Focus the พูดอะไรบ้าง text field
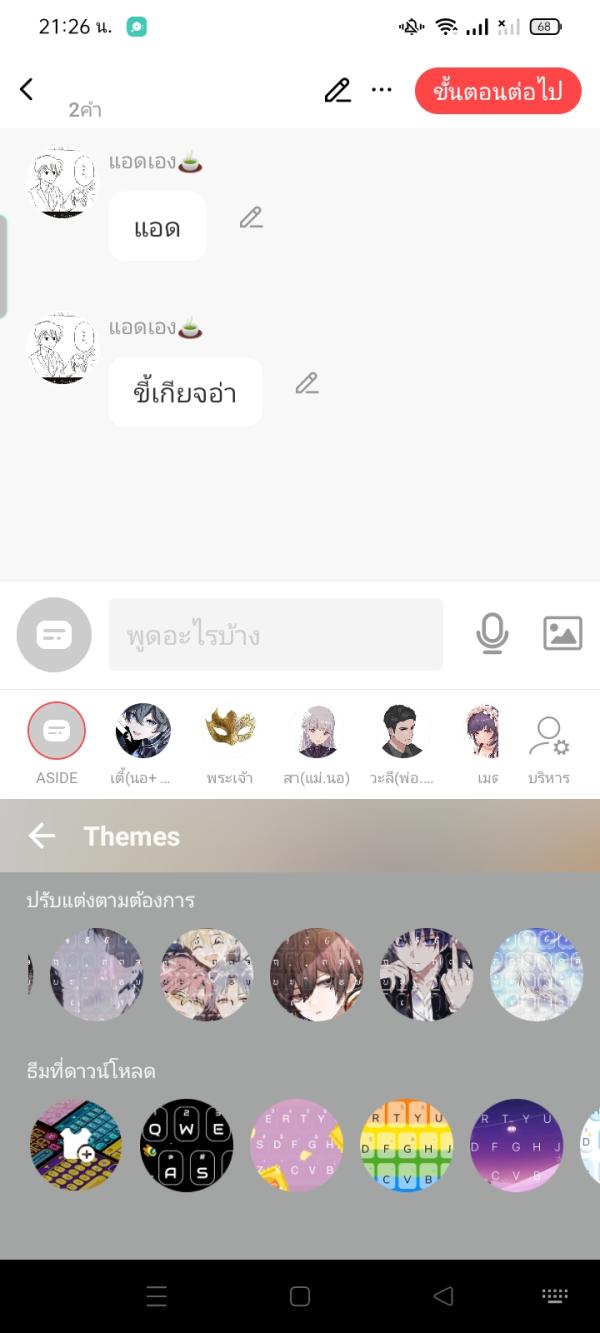Screen dimensions: 600x1333 point(275,635)
